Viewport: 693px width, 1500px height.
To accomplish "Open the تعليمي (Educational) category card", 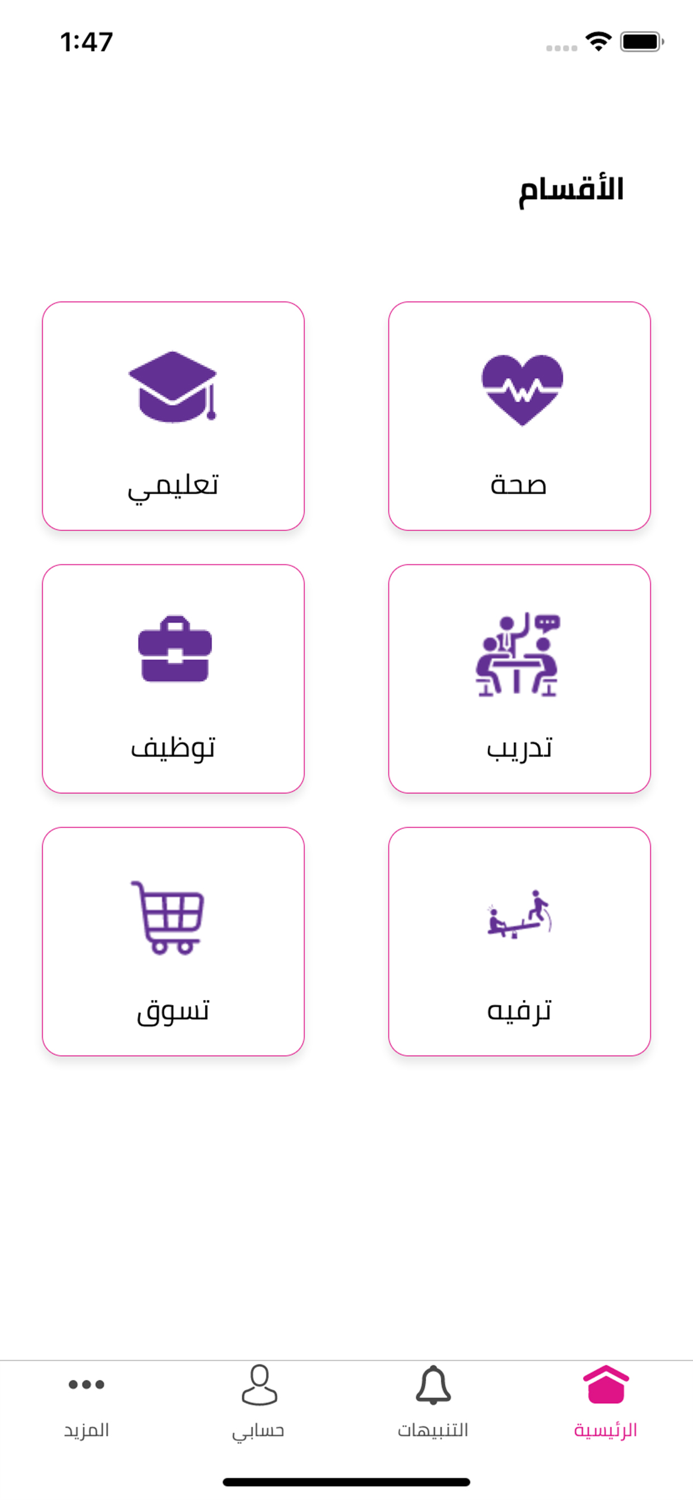I will 173,416.
